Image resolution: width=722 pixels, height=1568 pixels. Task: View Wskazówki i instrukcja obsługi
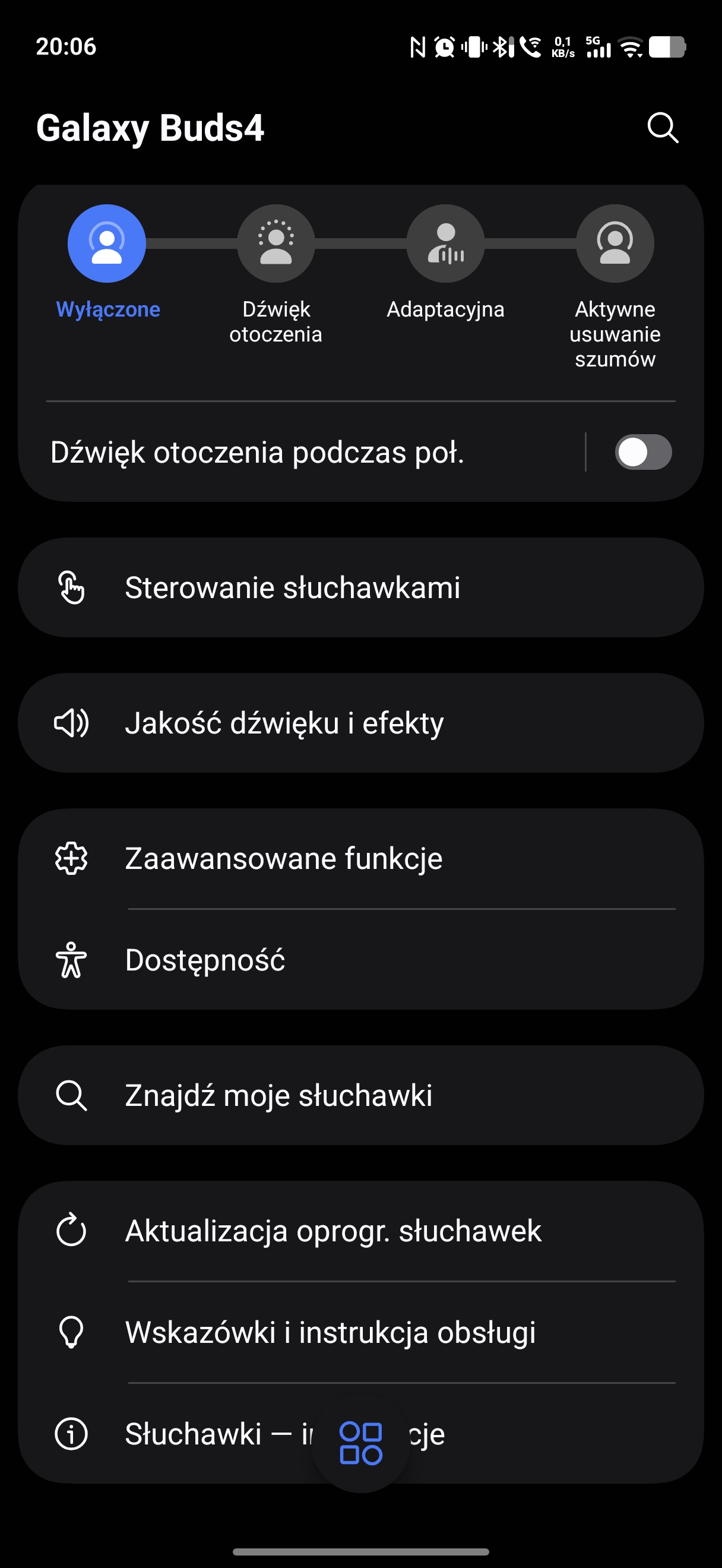click(360, 1332)
